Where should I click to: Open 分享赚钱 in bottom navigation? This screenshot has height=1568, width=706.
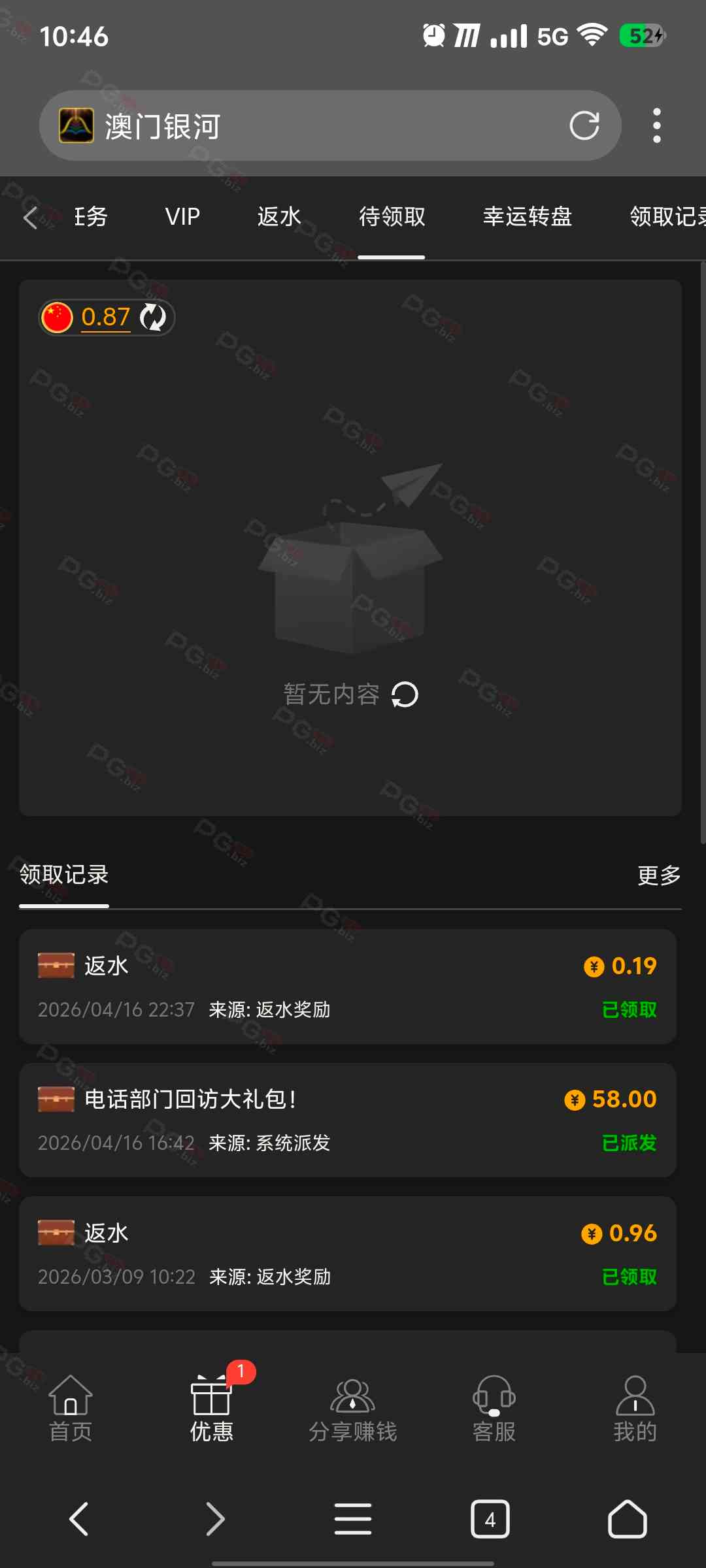click(352, 1409)
